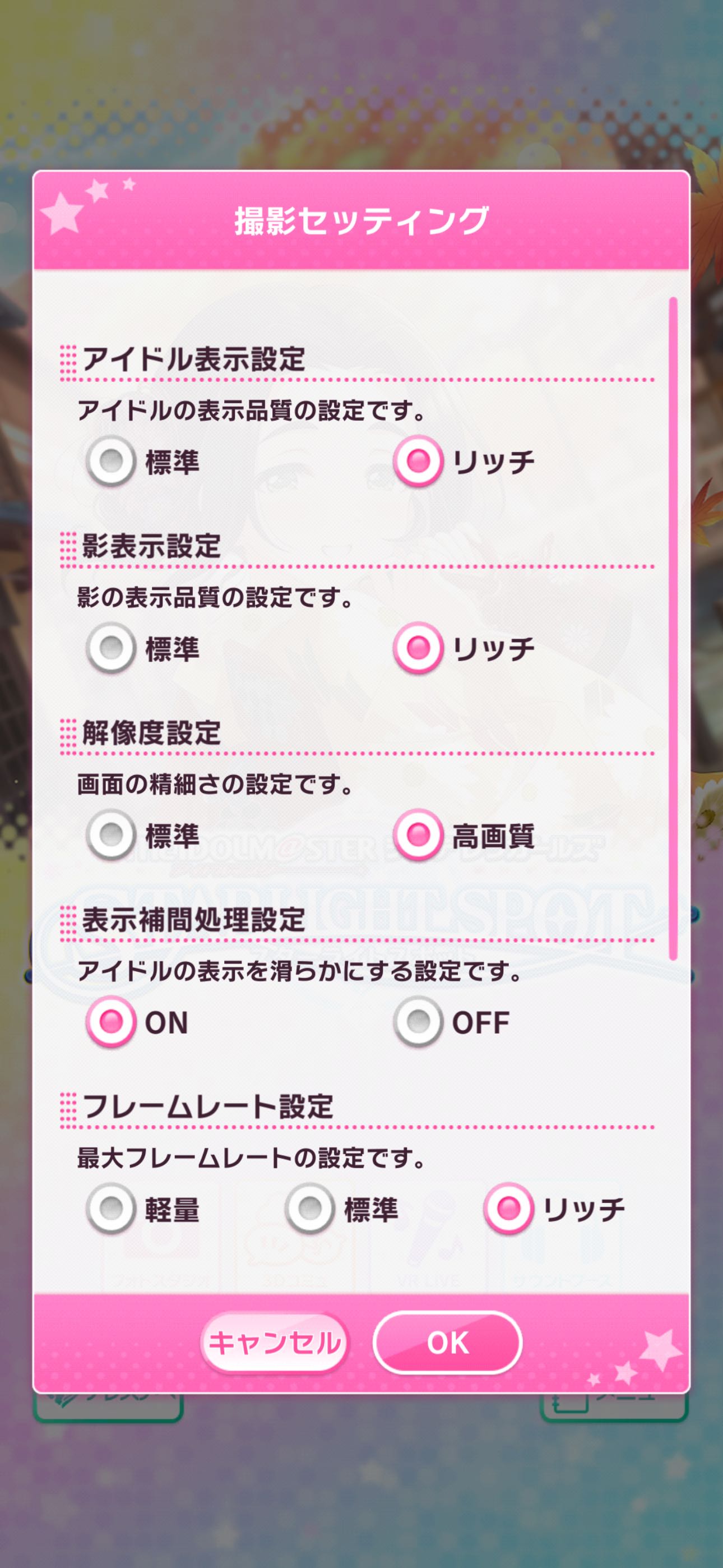Select 軽量 frame rate option

tap(111, 1209)
